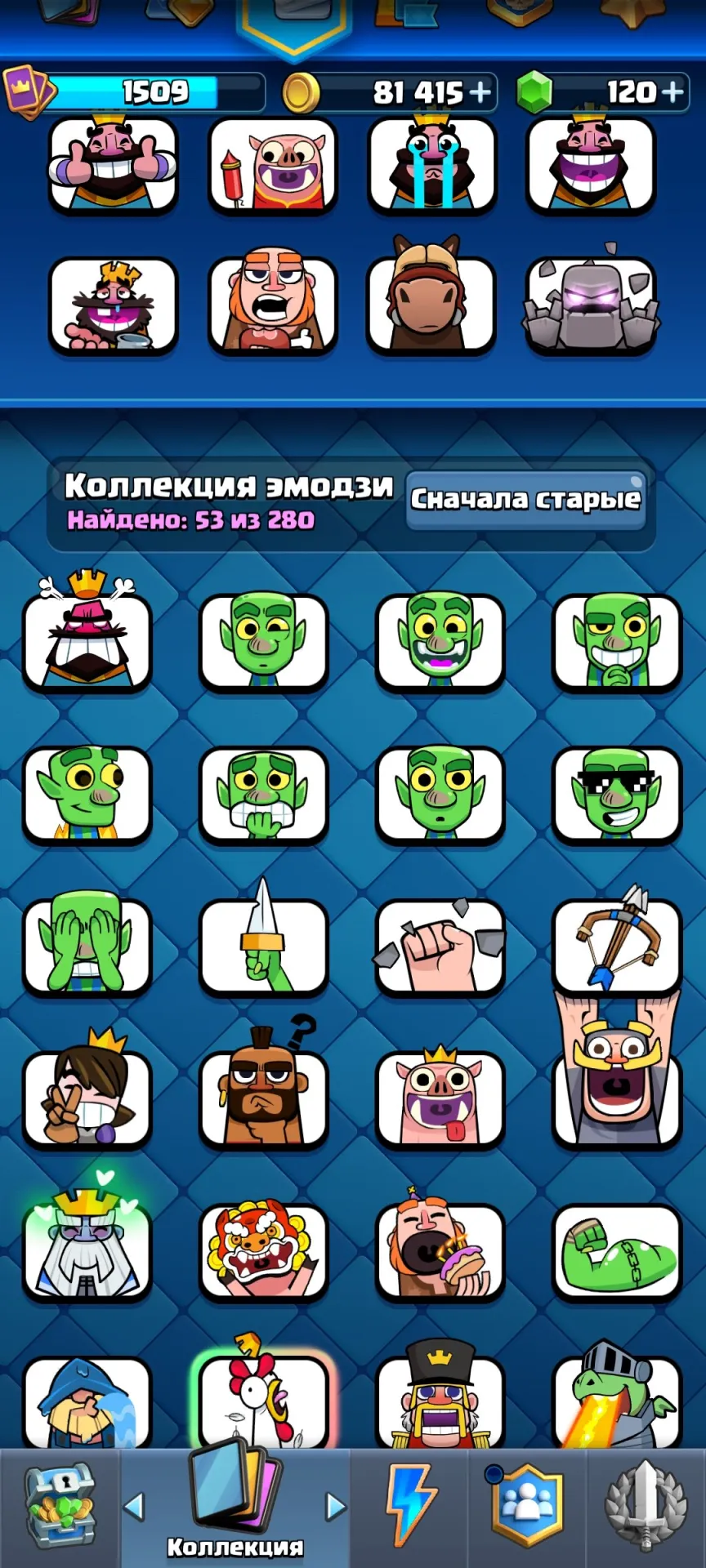
Task: Open the shop chest tab
Action: [x=60, y=1507]
